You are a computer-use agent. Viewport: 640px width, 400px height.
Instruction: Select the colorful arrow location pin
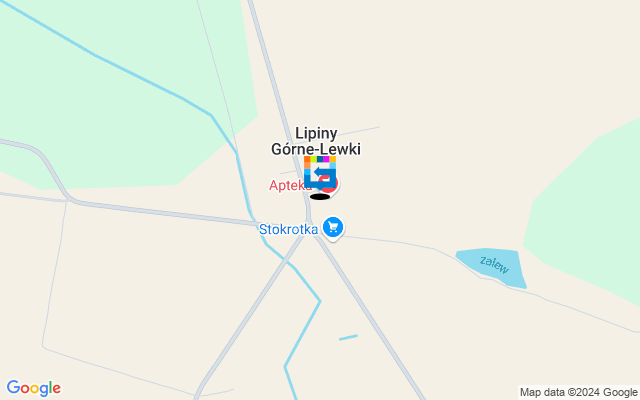(319, 172)
